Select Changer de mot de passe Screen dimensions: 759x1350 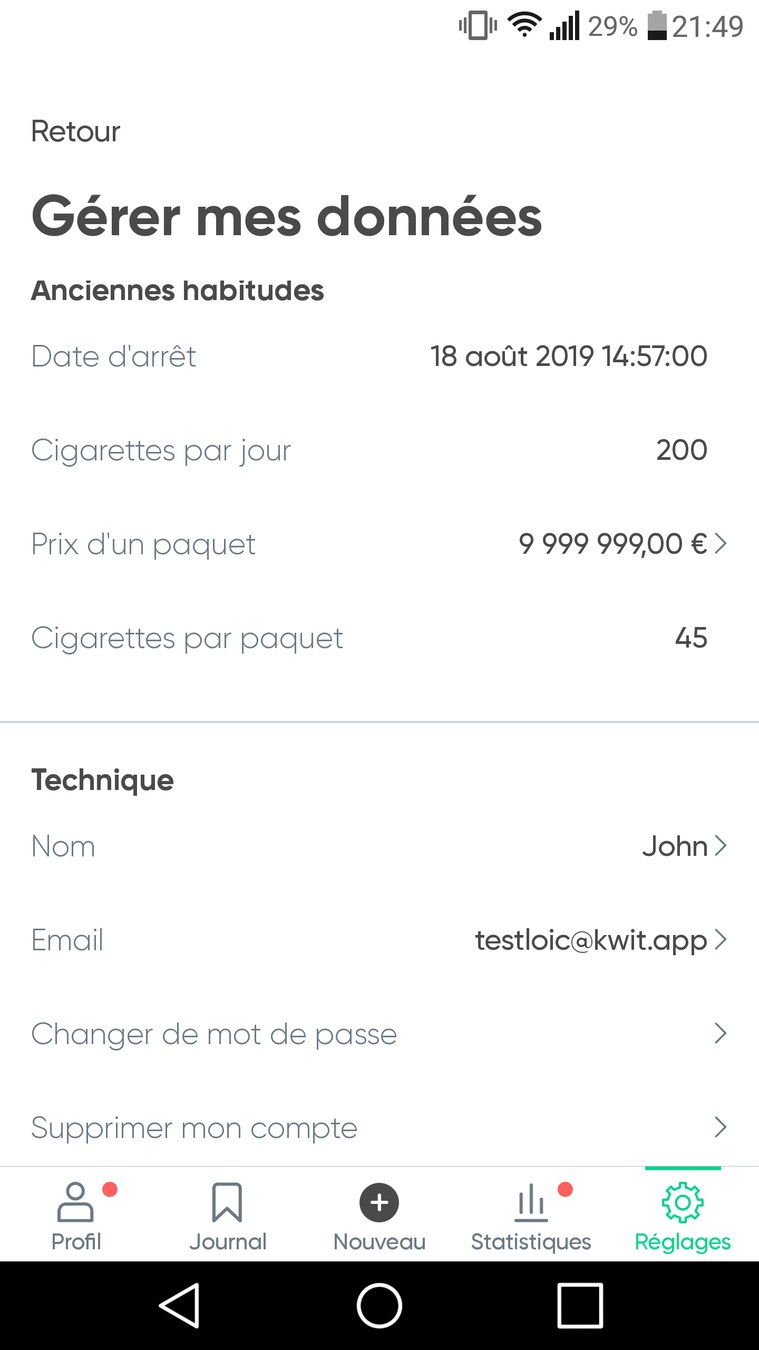tap(380, 1034)
